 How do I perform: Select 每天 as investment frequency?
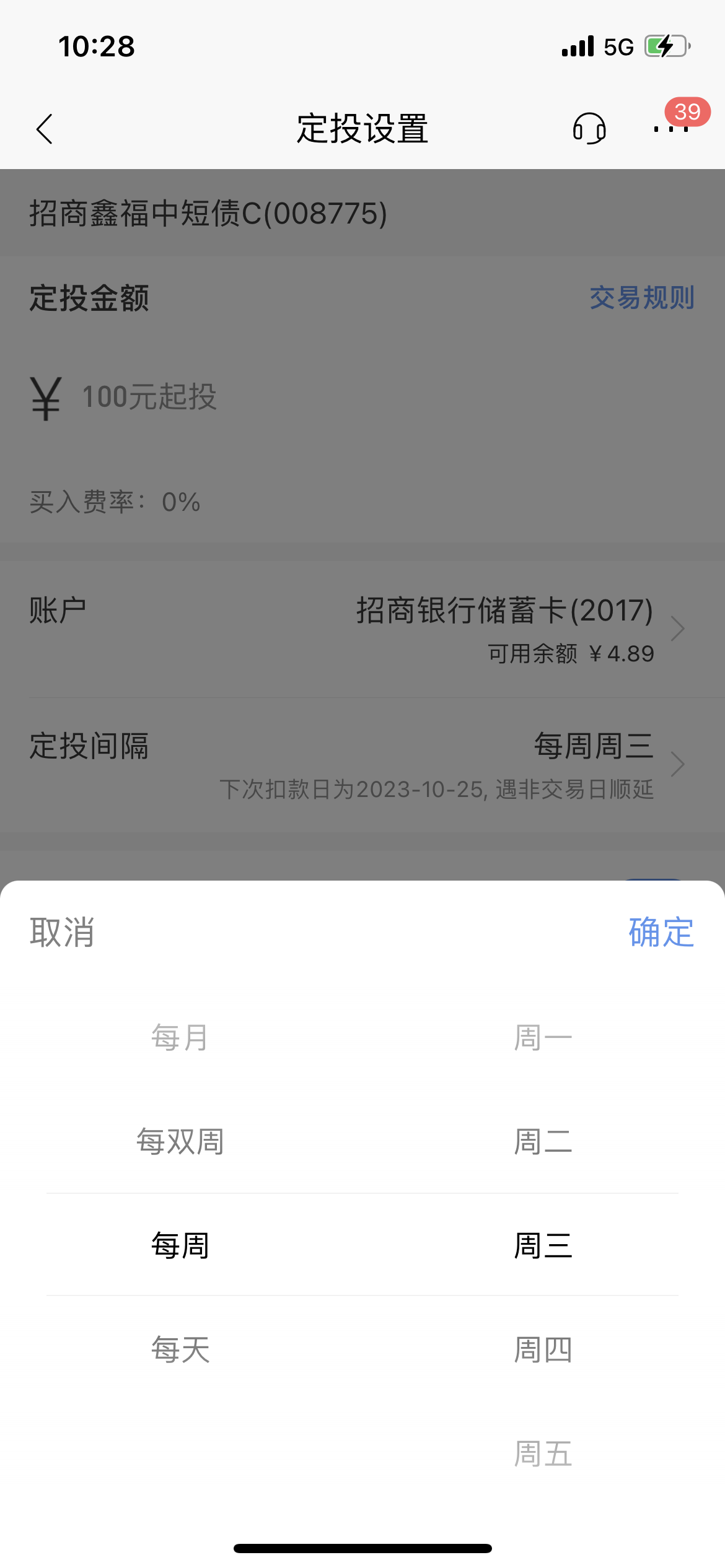tap(180, 1350)
